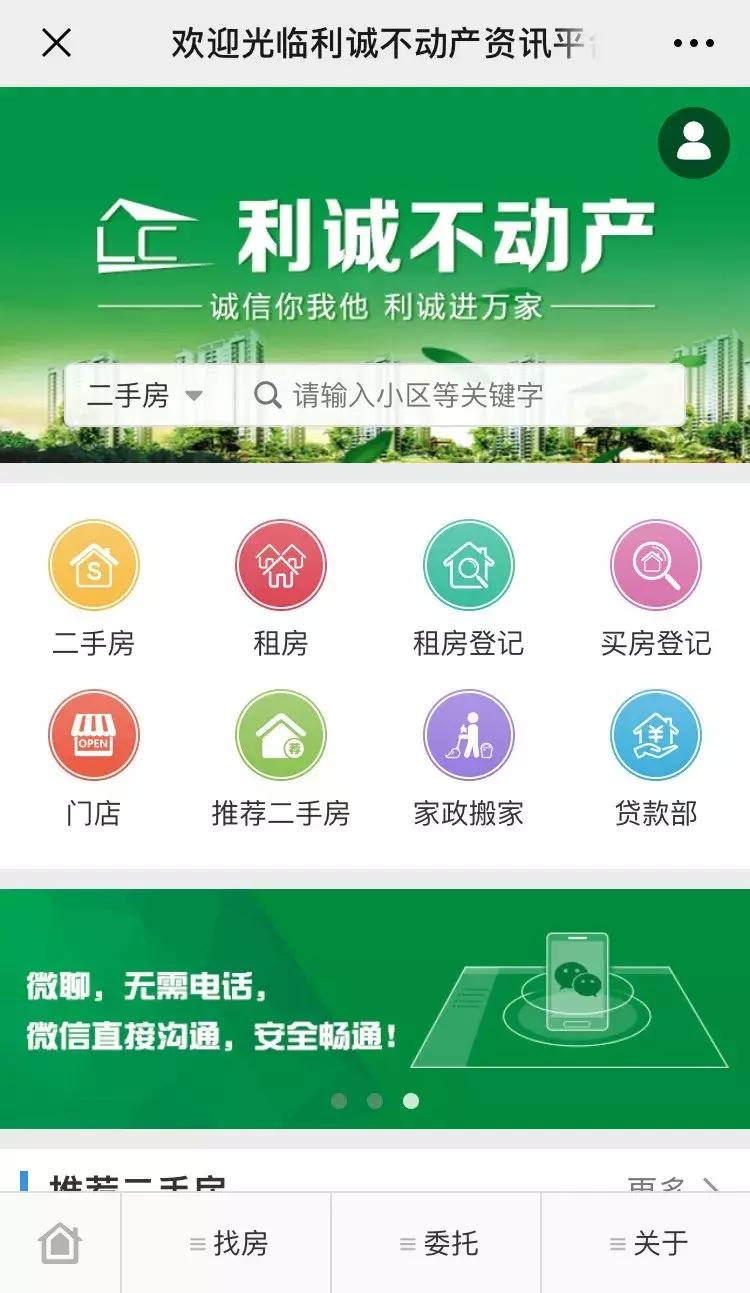Tap the home icon in bottom navigation

(x=62, y=1242)
